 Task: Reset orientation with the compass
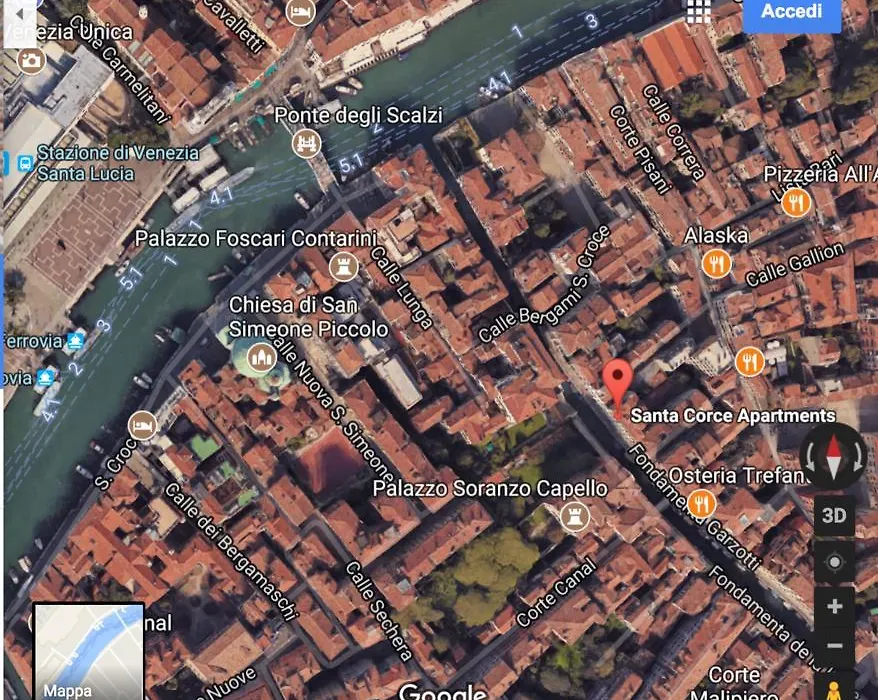click(x=834, y=457)
